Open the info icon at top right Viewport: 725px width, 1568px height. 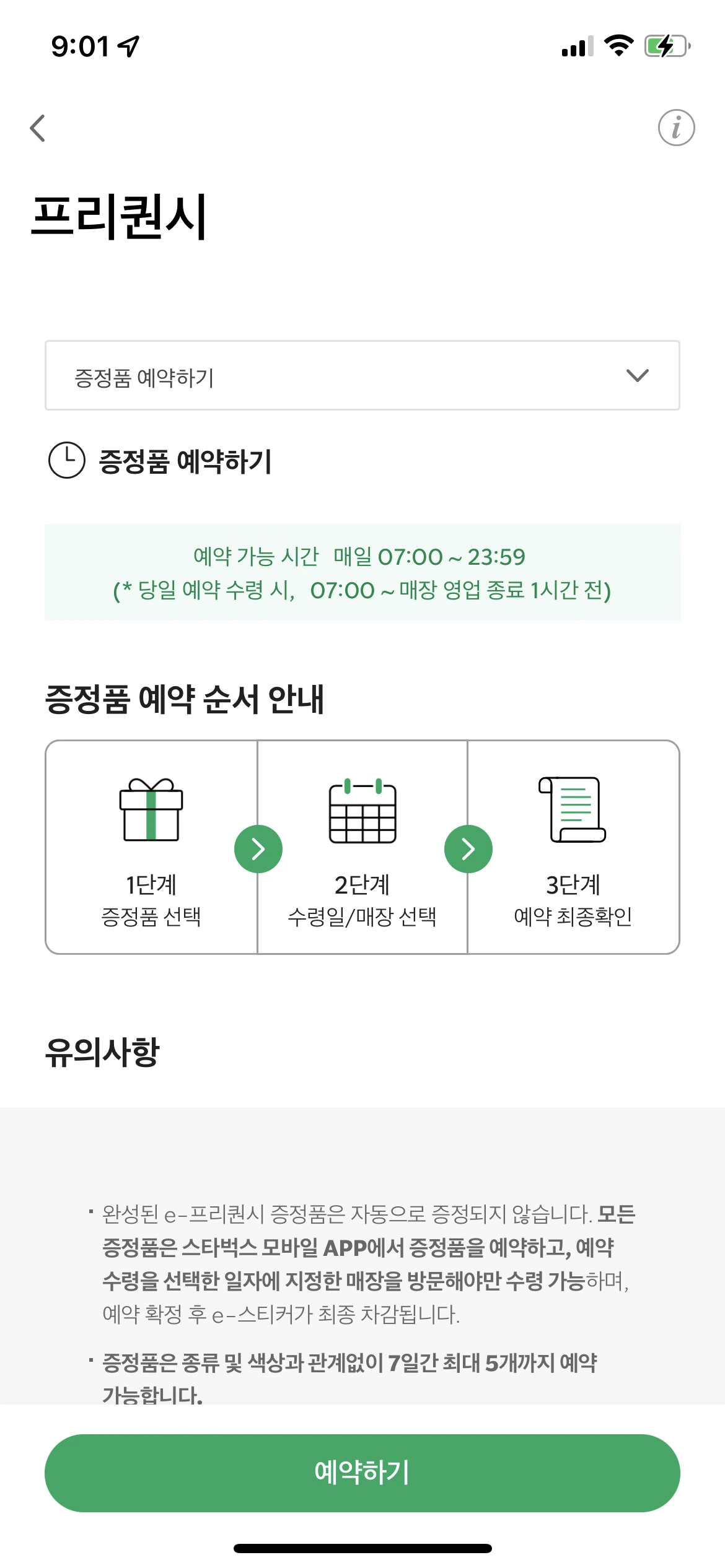pos(676,128)
